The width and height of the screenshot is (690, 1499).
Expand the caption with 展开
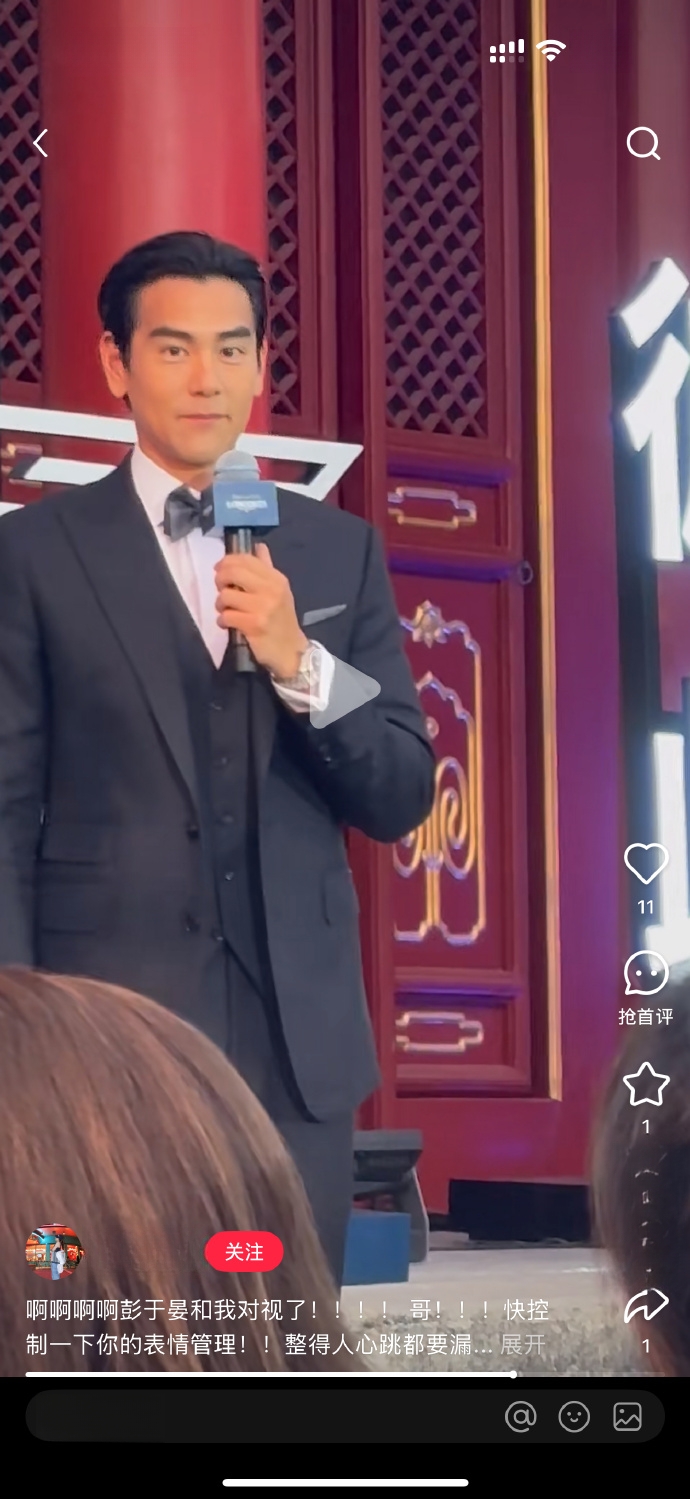pyautogui.click(x=523, y=1344)
